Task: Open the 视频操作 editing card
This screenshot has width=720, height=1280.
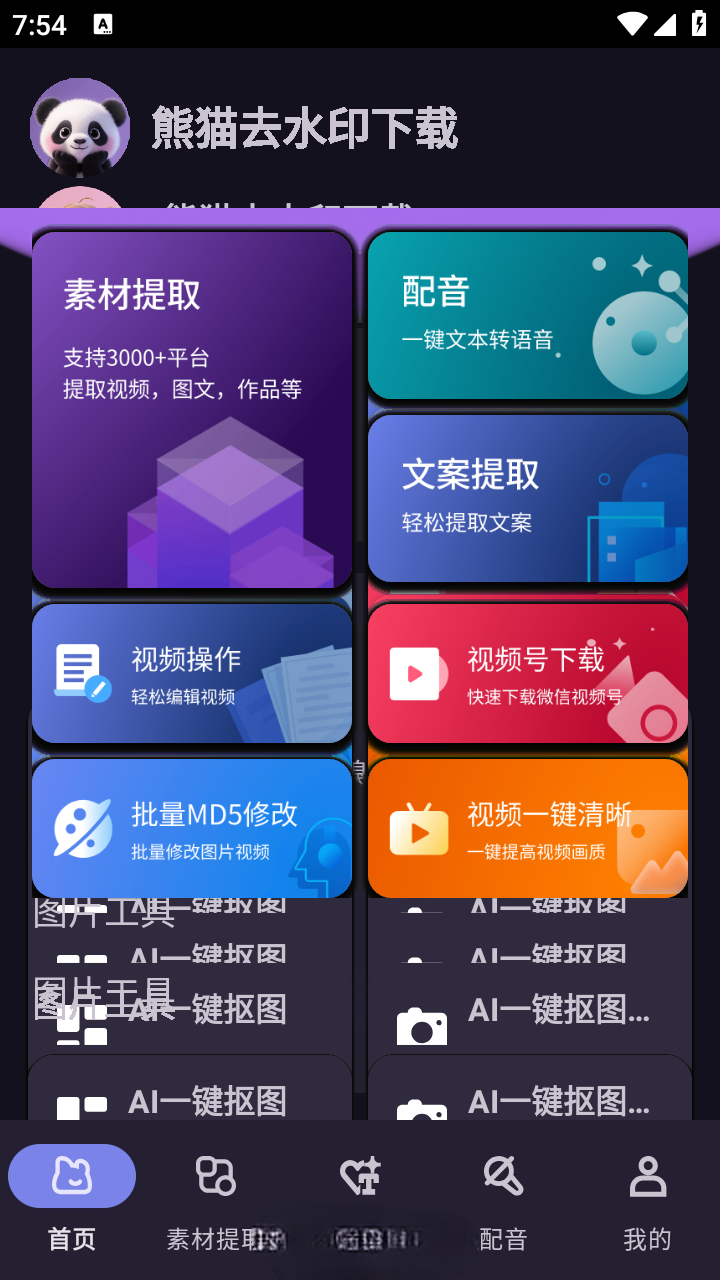Action: (x=192, y=672)
